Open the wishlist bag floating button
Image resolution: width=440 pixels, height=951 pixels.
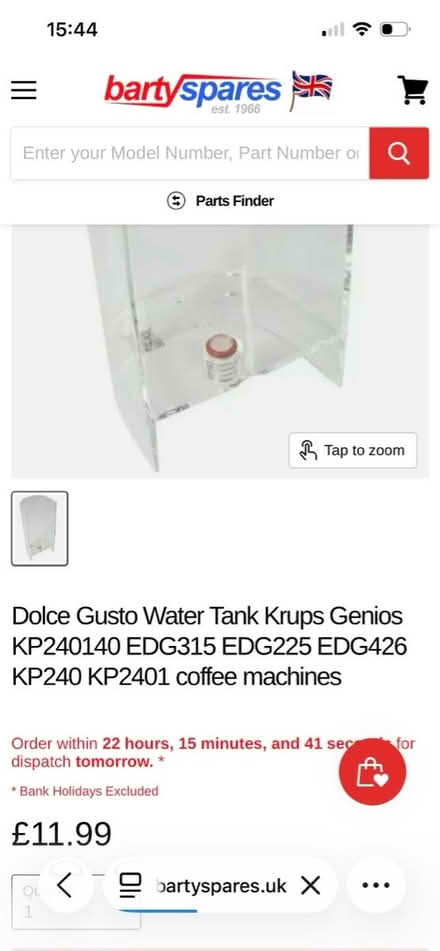[x=372, y=772]
